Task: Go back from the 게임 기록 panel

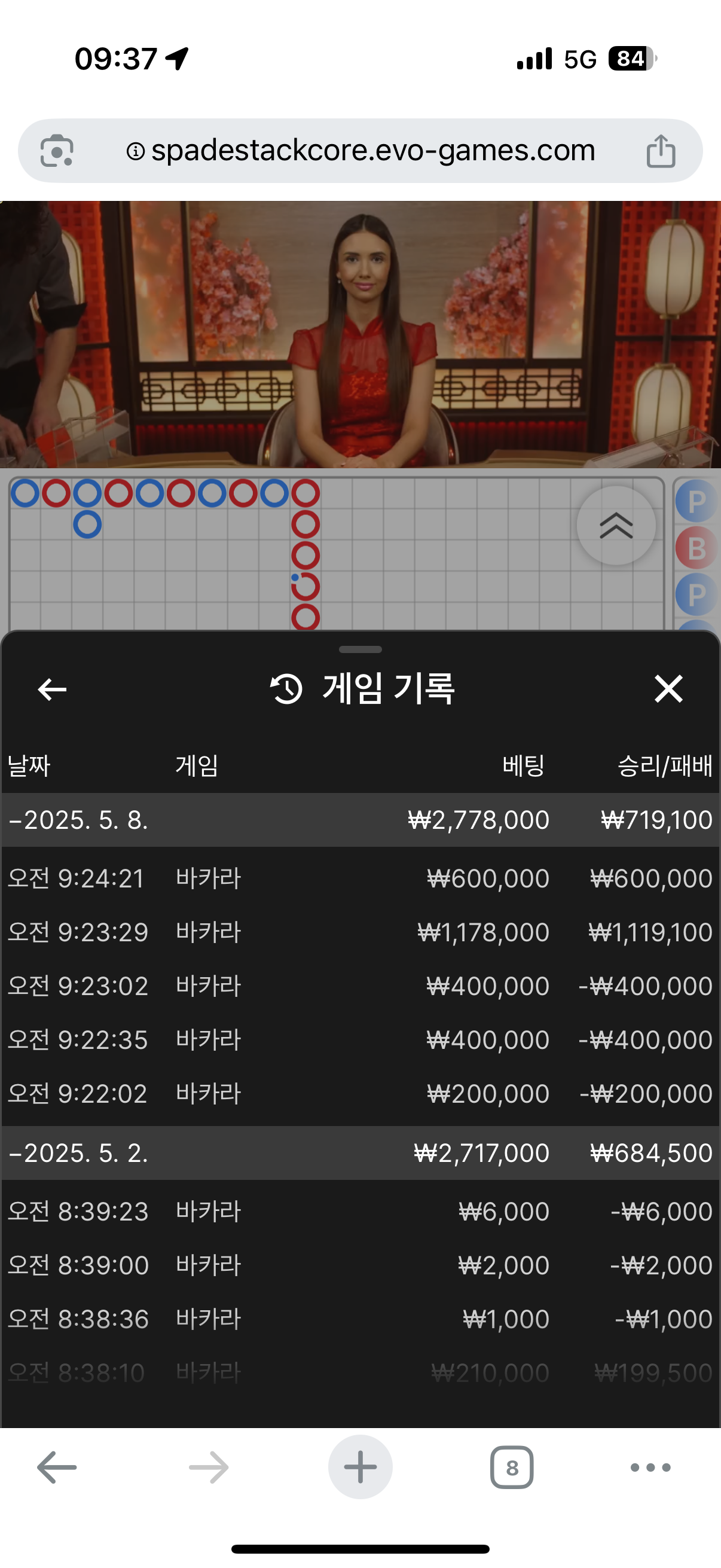Action: coord(53,689)
